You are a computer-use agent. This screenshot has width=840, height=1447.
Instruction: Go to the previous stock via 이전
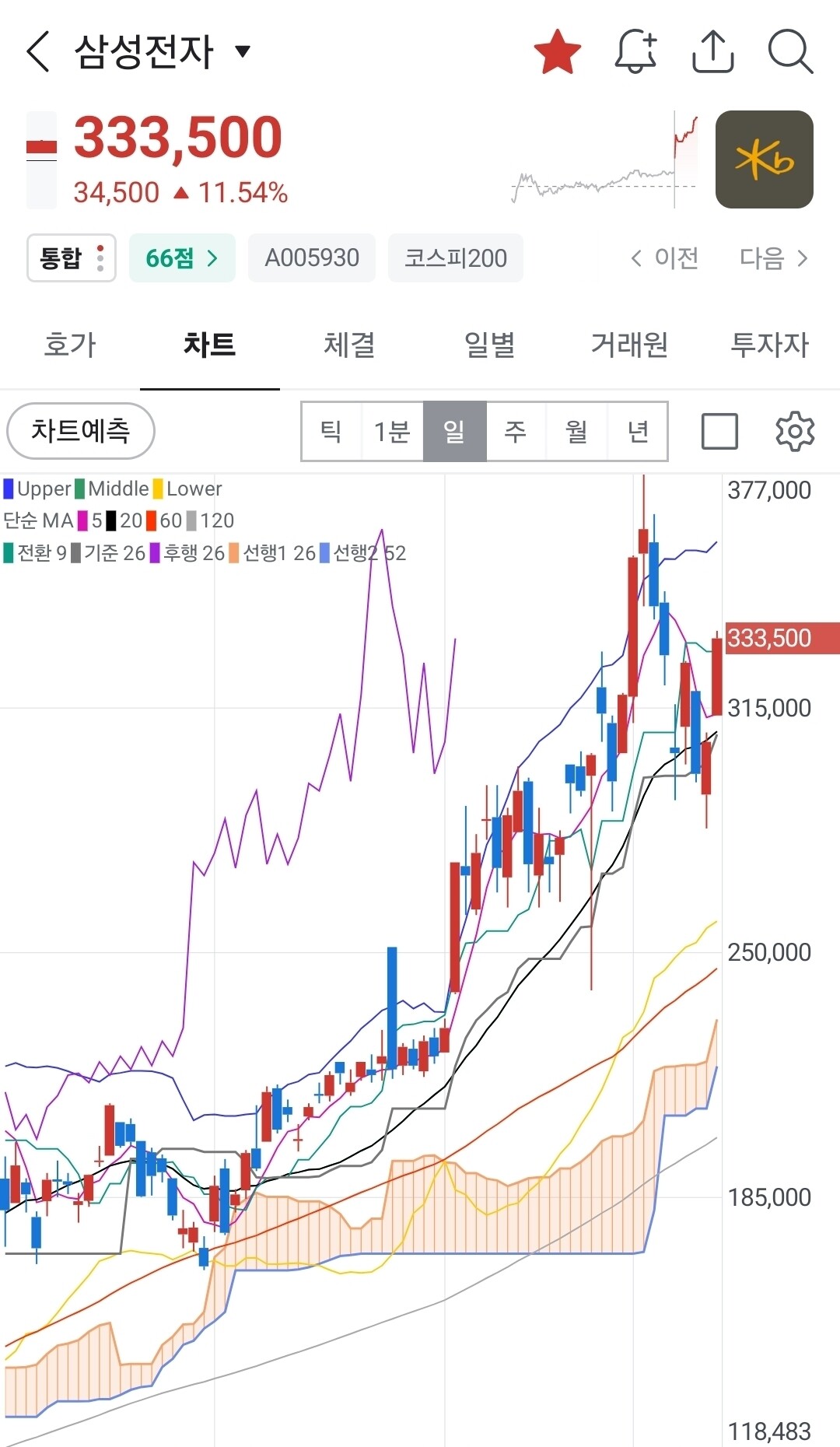[665, 258]
